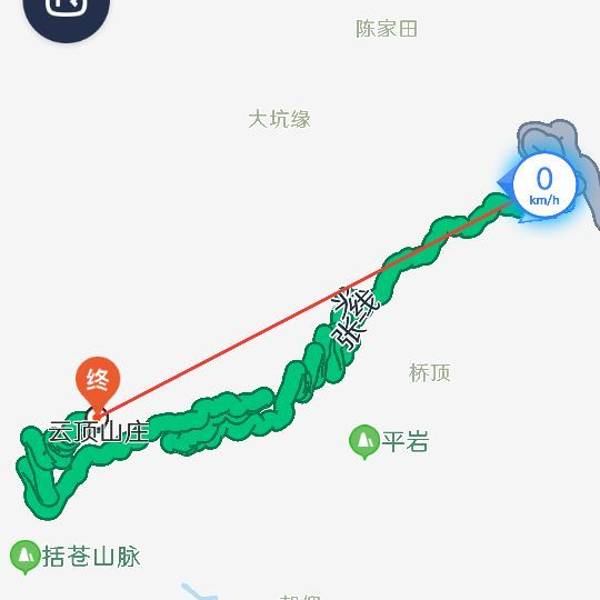Screen dimensions: 600x600
Task: Open the 平岩 scenic spot marker
Action: (363, 441)
